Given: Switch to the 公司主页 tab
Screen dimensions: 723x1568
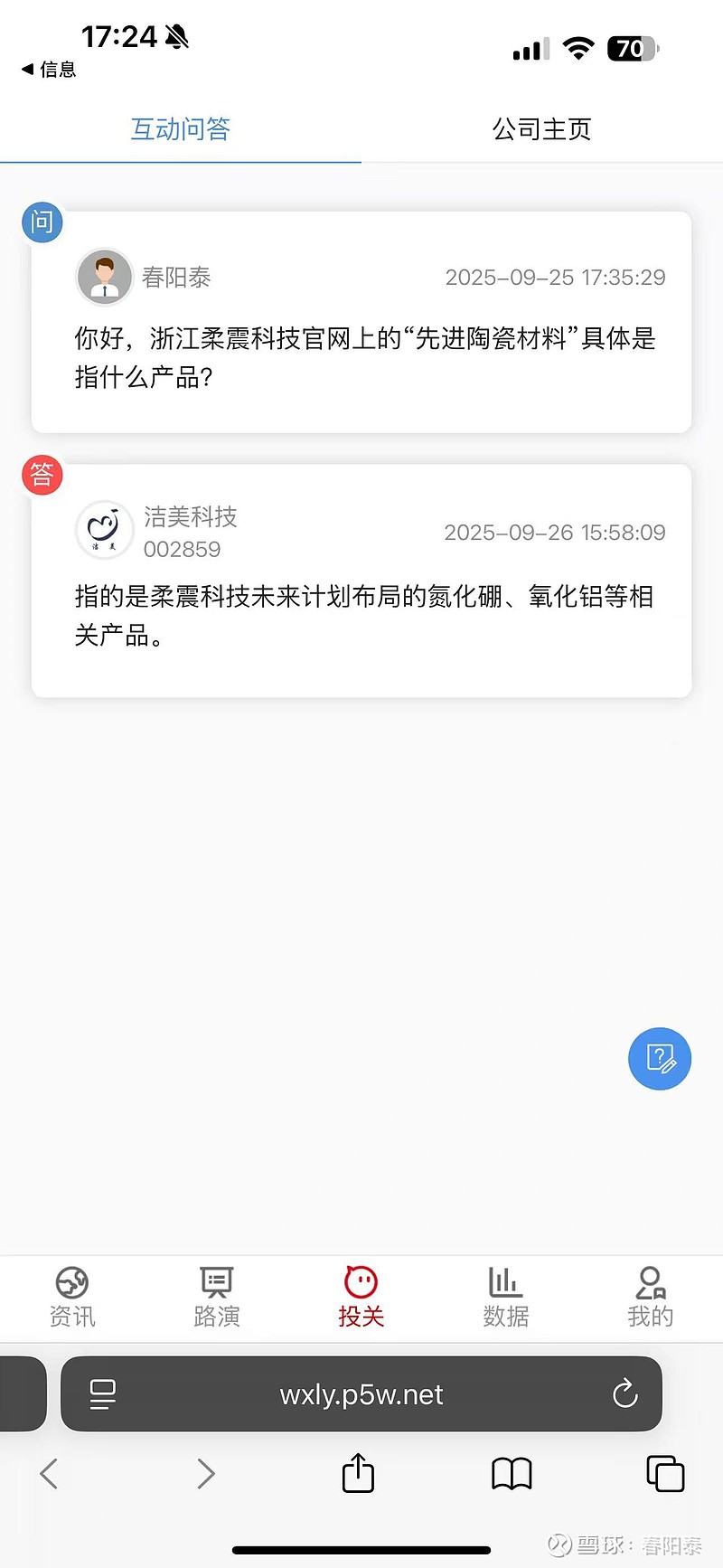Looking at the screenshot, I should [541, 129].
